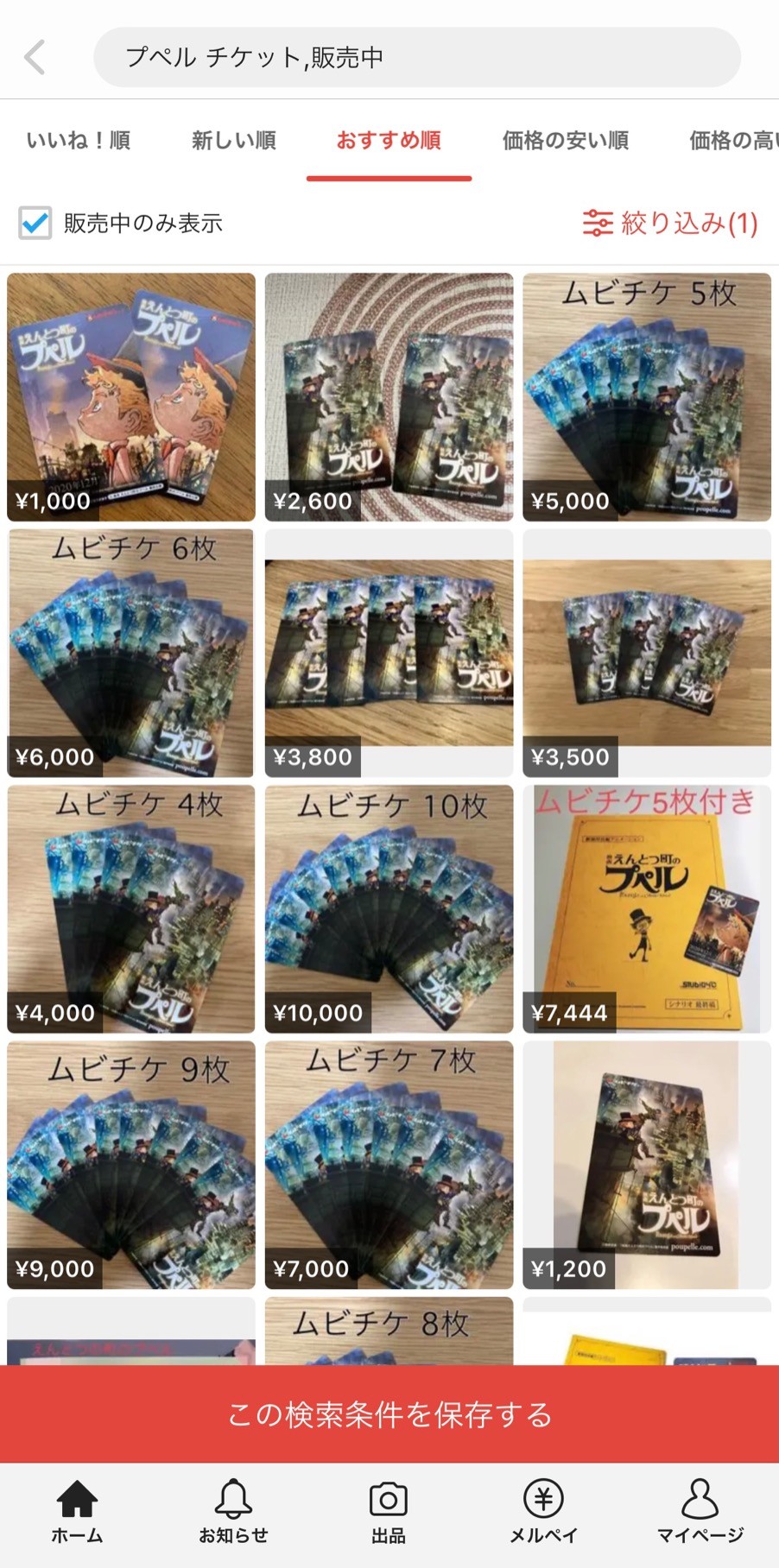The image size is (779, 1568).
Task: Select the 価格の安い順 sort tab
Action: pyautogui.click(x=565, y=140)
